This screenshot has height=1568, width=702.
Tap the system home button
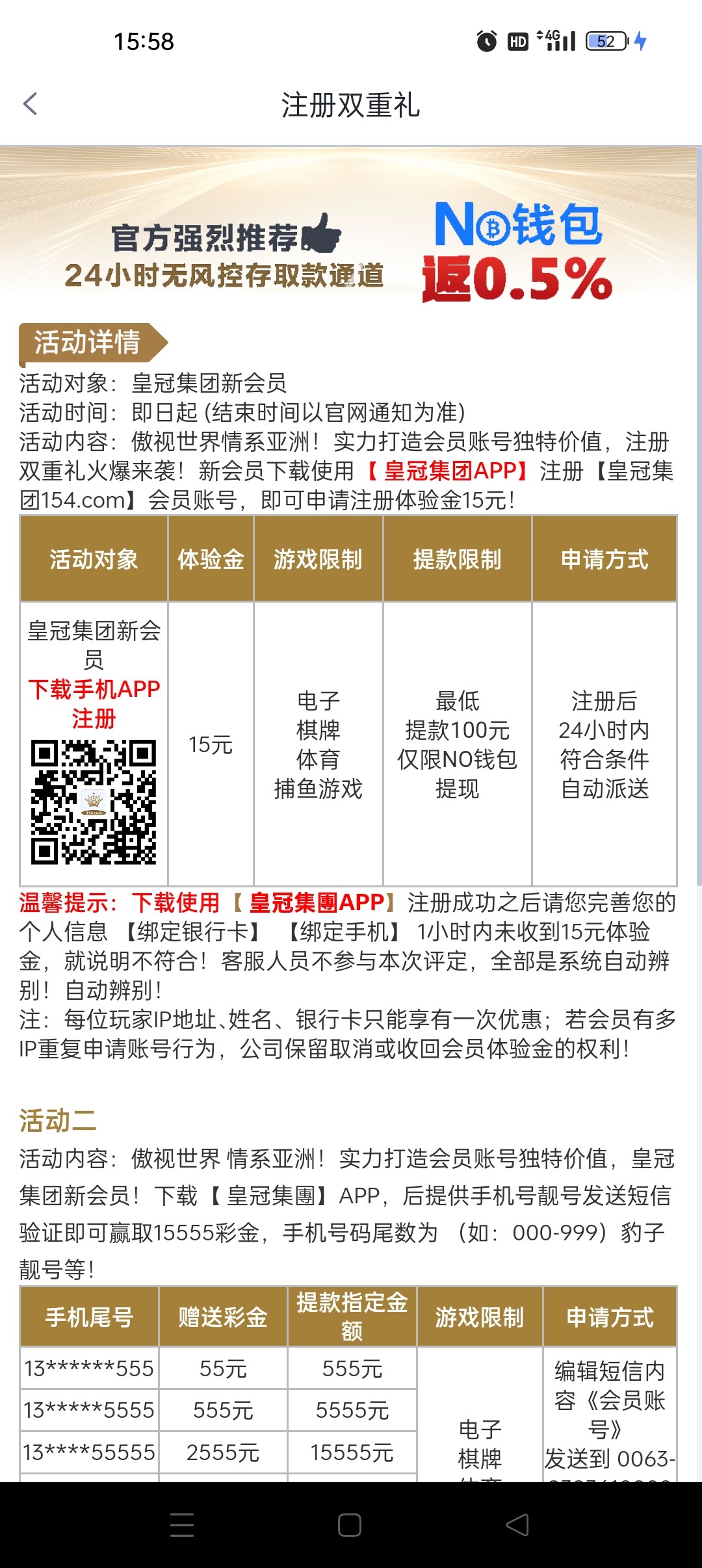[x=350, y=1525]
